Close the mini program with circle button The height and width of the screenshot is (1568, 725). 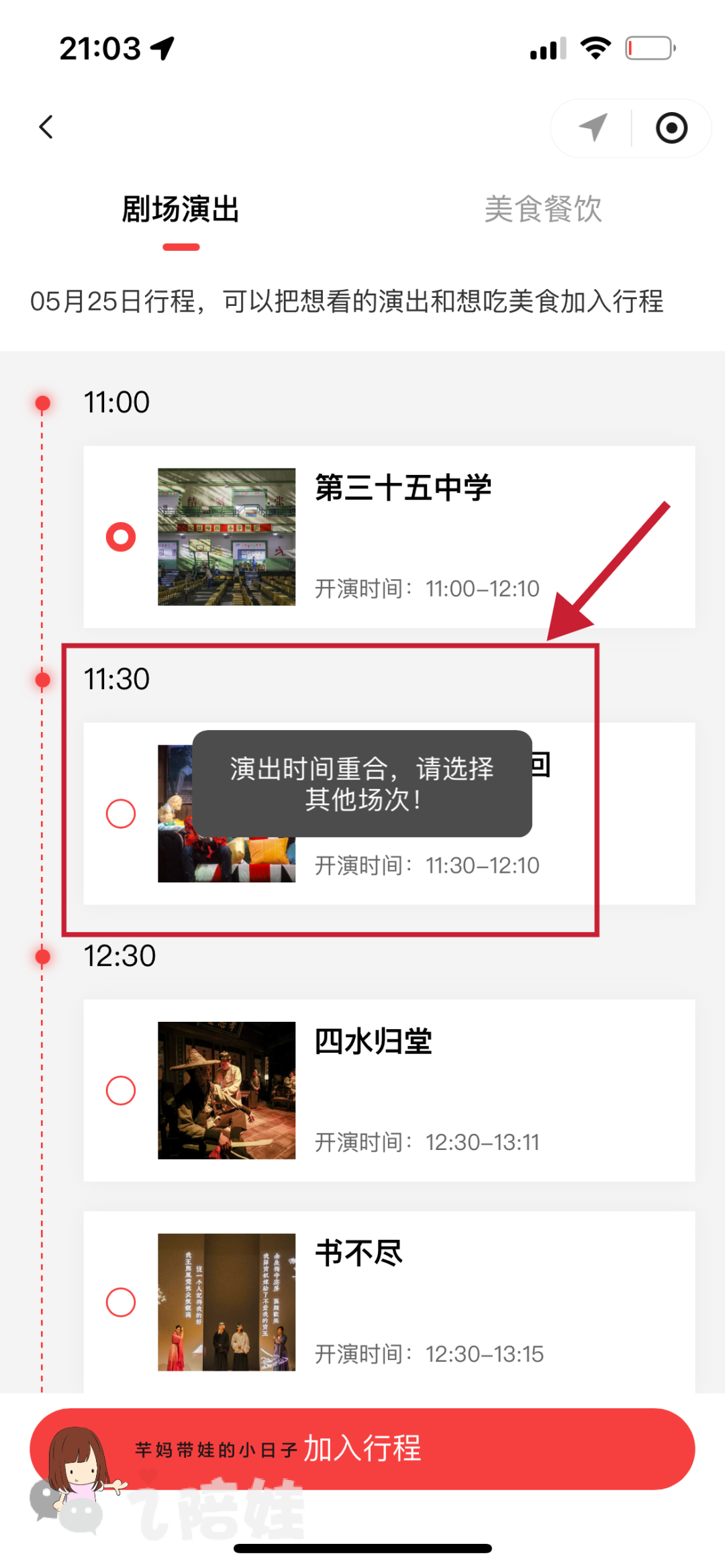[x=671, y=127]
